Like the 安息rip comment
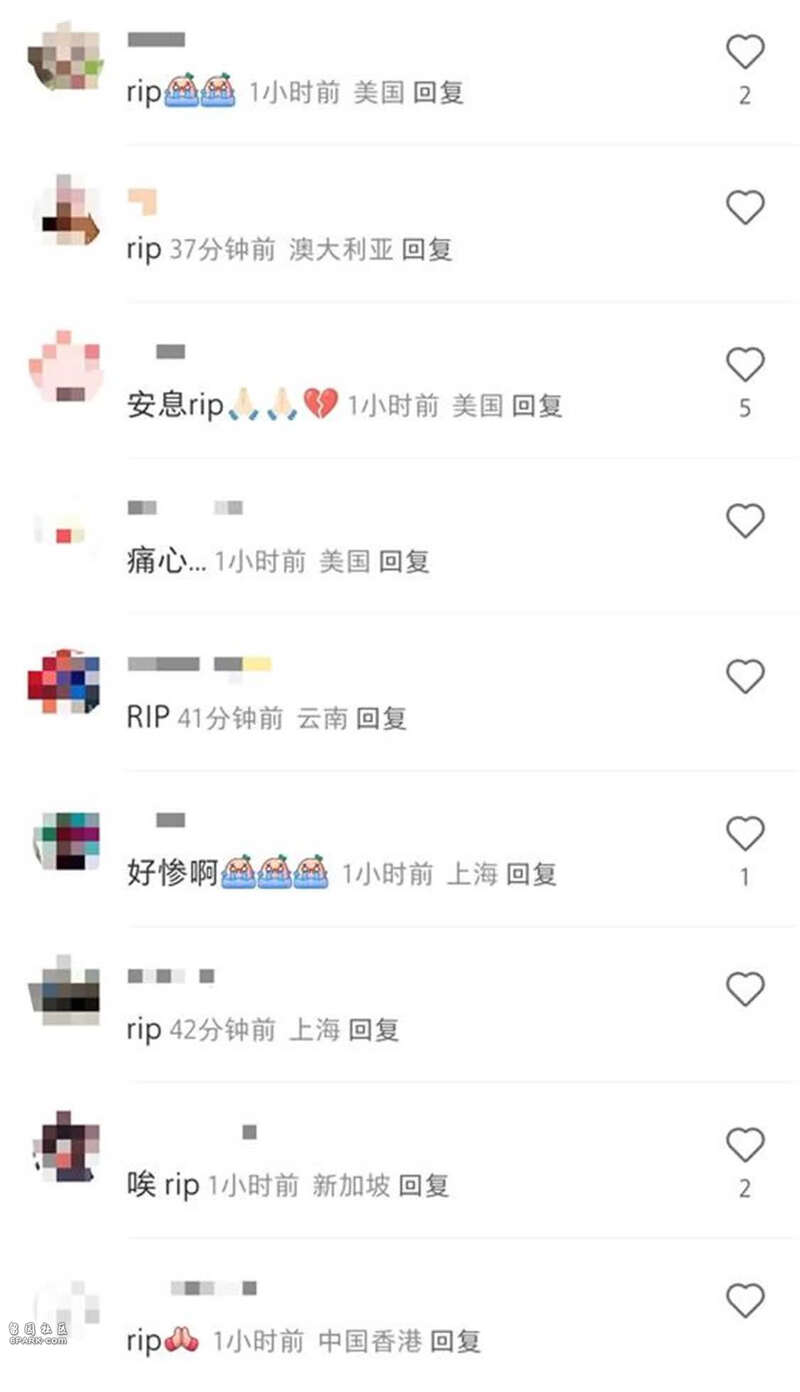The height and width of the screenshot is (1392, 800). click(744, 365)
